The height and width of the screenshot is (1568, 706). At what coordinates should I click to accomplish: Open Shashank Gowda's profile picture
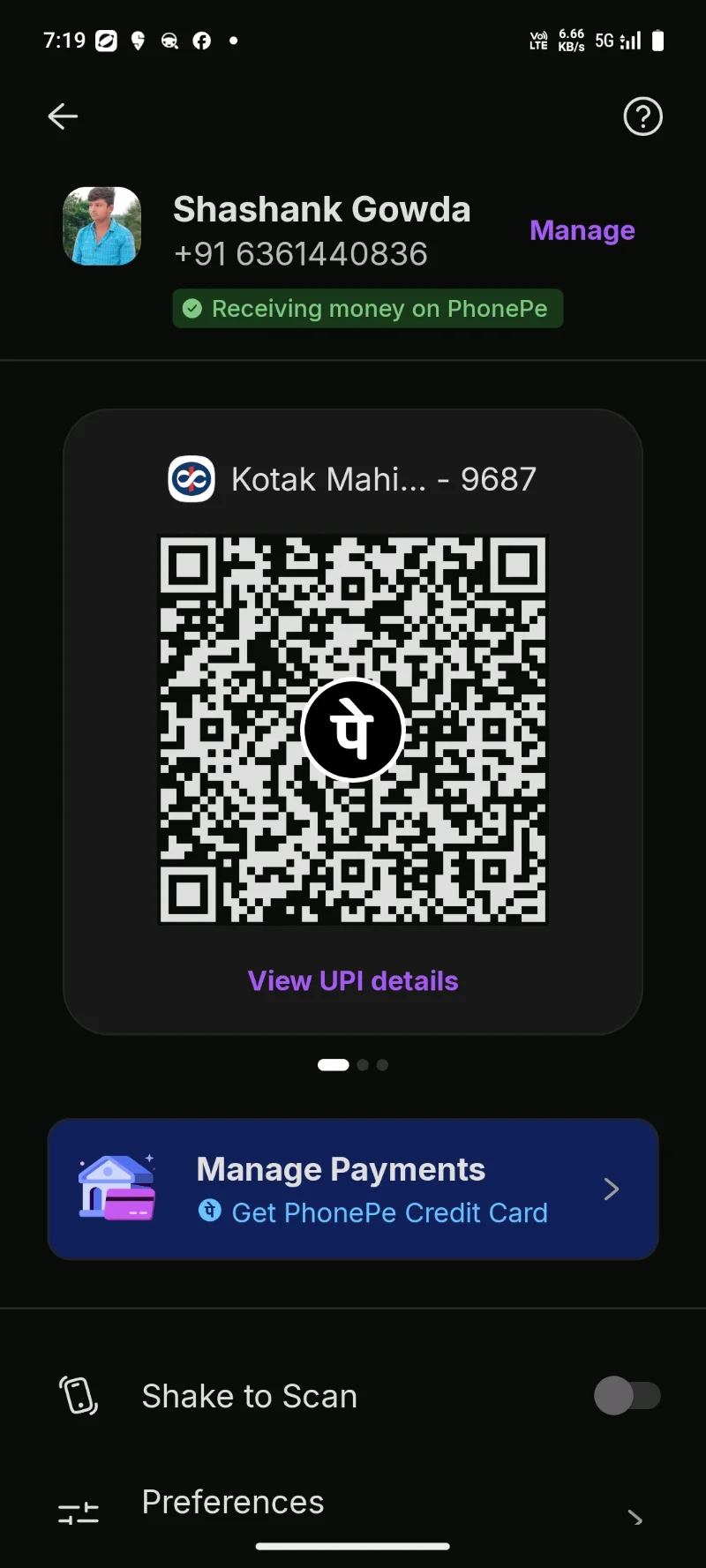[x=102, y=227]
